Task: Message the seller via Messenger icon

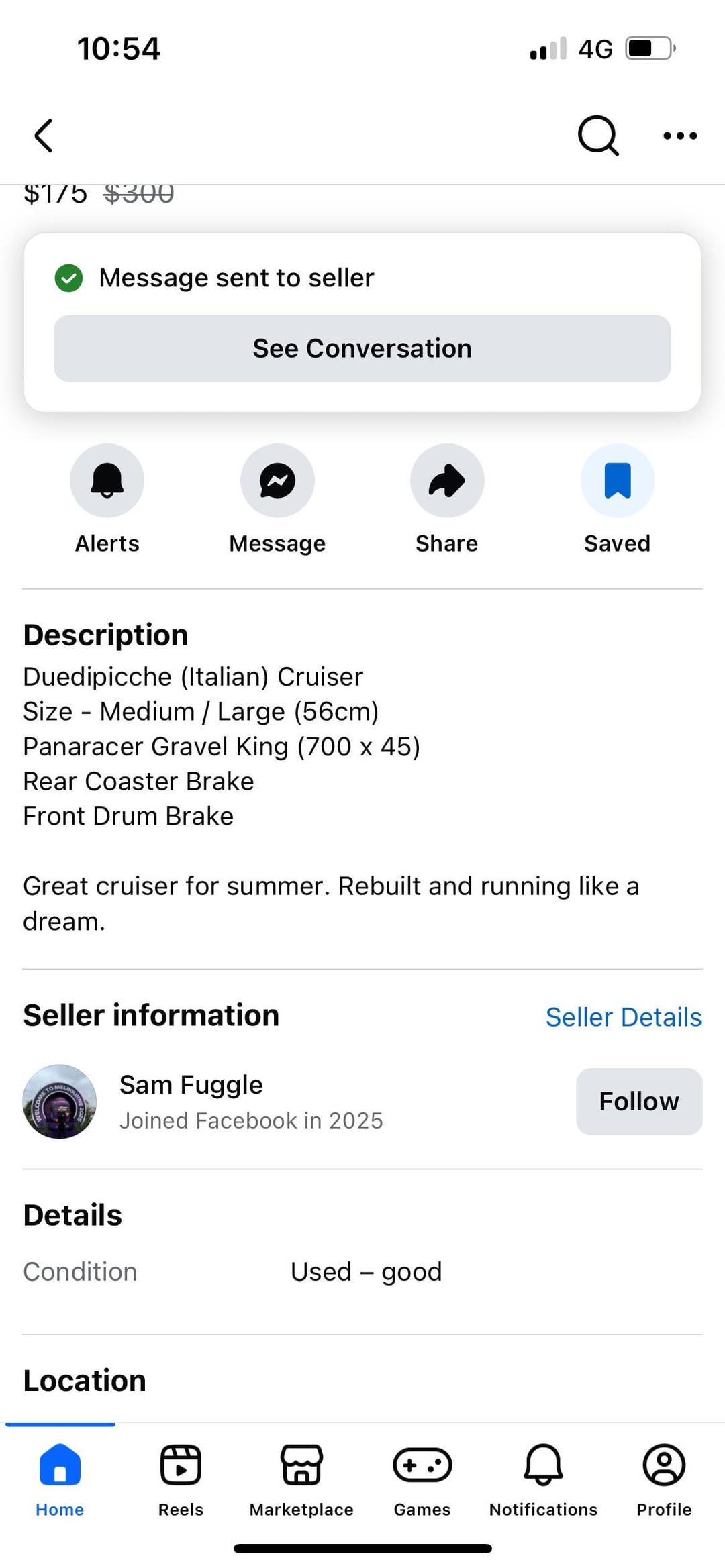Action: [277, 480]
